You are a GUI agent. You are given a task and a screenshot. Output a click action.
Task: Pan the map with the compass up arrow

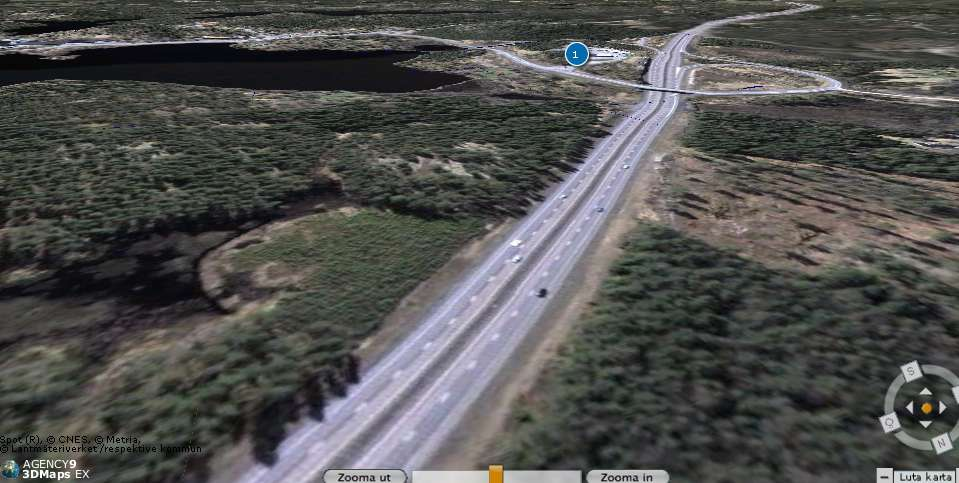[x=926, y=393]
